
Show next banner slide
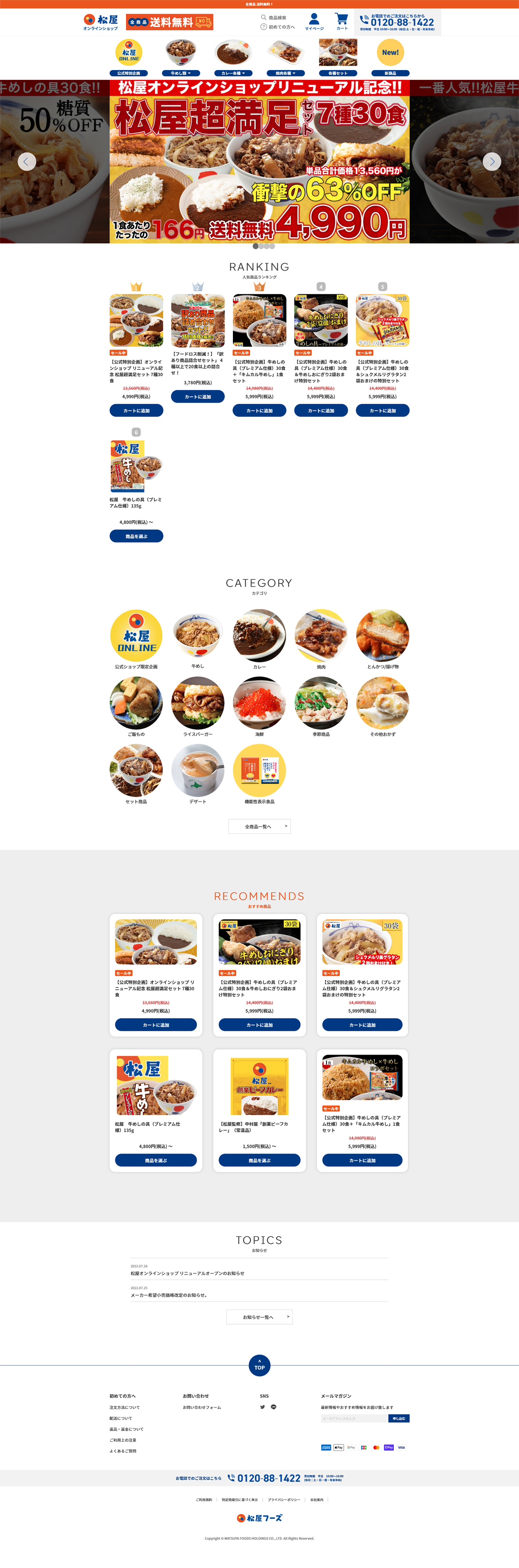(491, 161)
